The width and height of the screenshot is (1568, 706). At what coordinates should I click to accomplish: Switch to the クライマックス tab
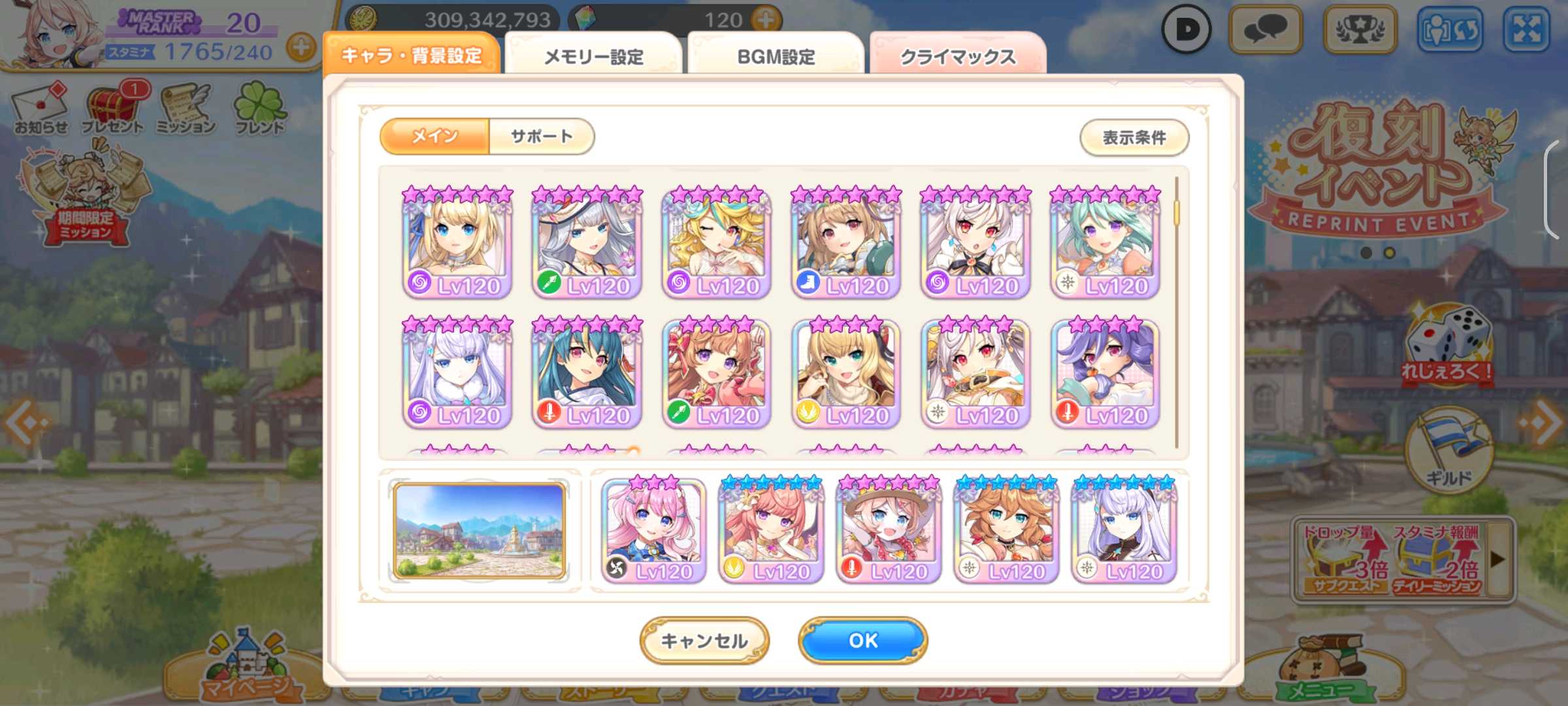pyautogui.click(x=958, y=56)
